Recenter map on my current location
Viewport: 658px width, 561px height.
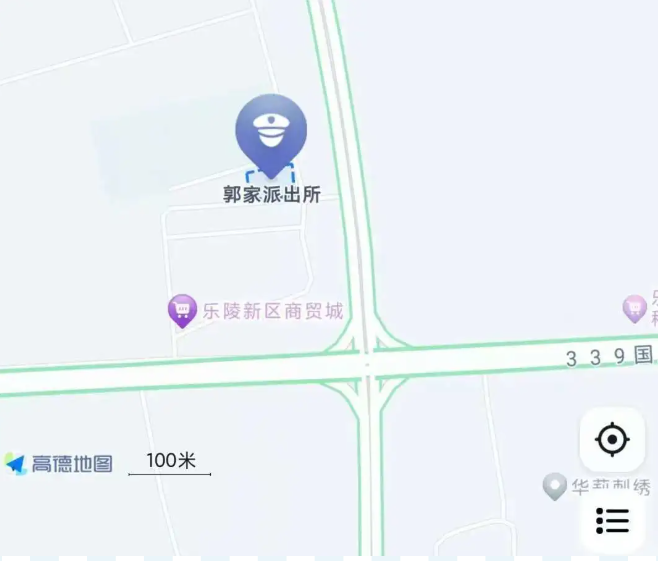point(612,439)
